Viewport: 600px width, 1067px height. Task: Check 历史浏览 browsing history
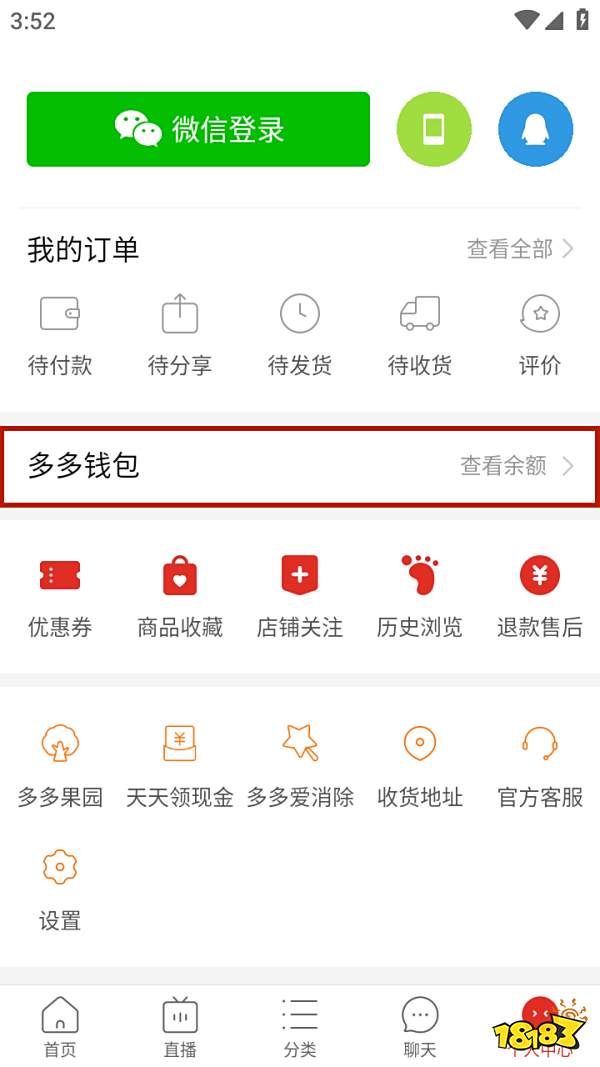(420, 596)
